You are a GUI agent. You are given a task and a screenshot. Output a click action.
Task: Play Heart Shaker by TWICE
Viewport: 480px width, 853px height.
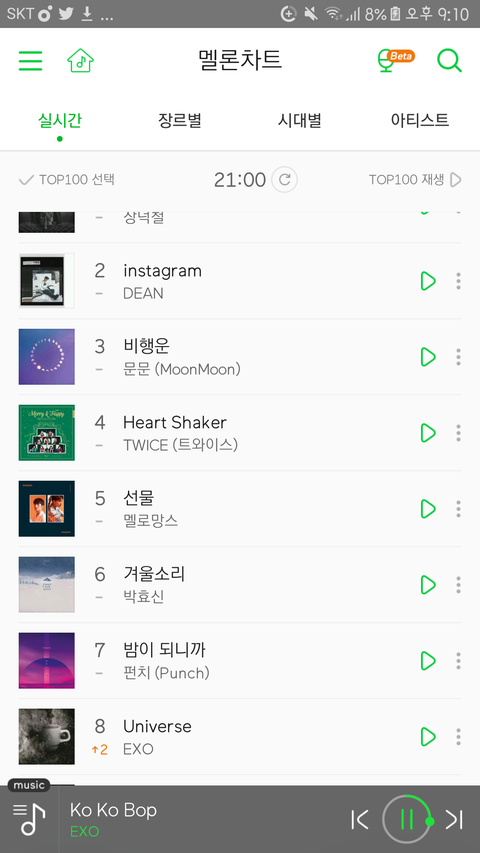[x=428, y=433]
